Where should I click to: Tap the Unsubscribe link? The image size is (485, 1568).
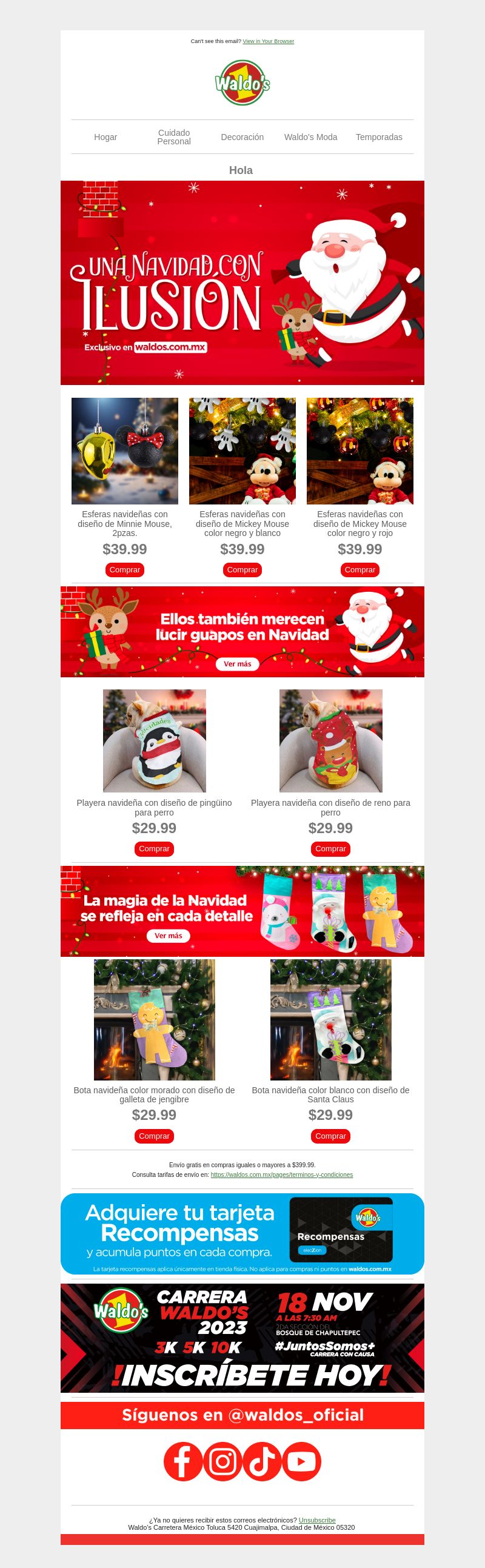(x=317, y=1520)
